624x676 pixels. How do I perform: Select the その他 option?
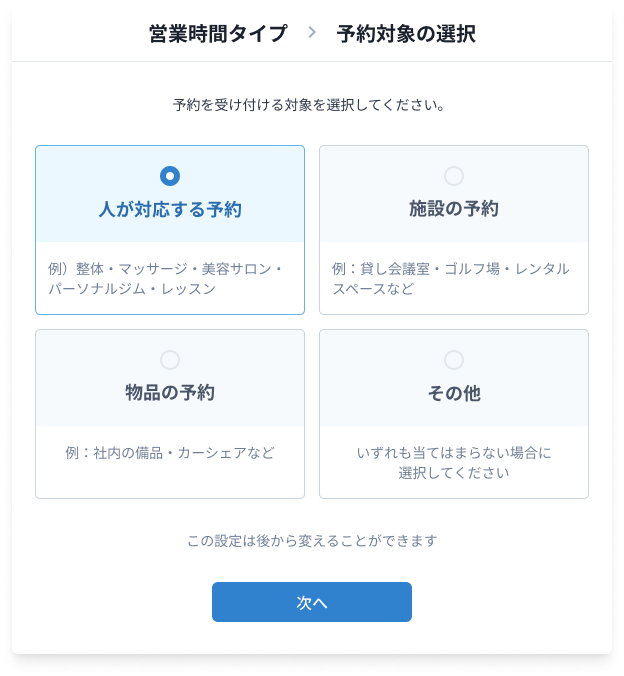tap(454, 360)
